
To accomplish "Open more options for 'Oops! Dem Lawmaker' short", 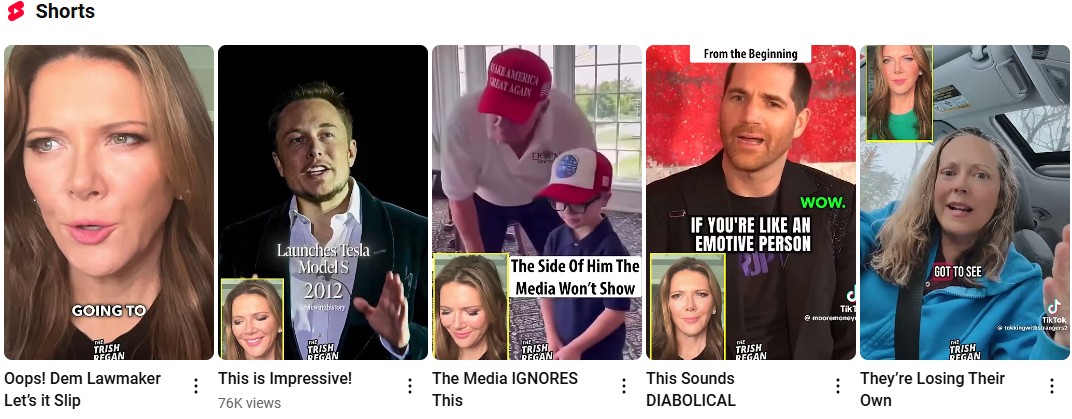I will (x=196, y=386).
